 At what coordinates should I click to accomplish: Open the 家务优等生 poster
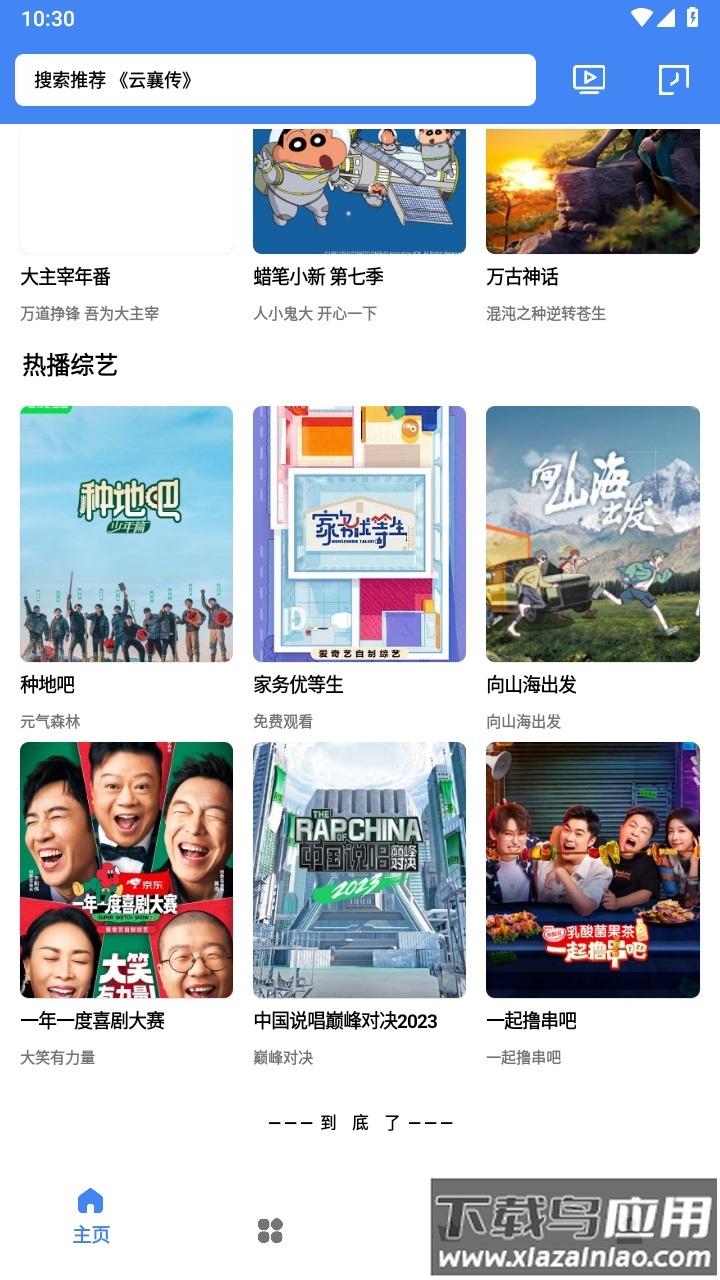(359, 533)
